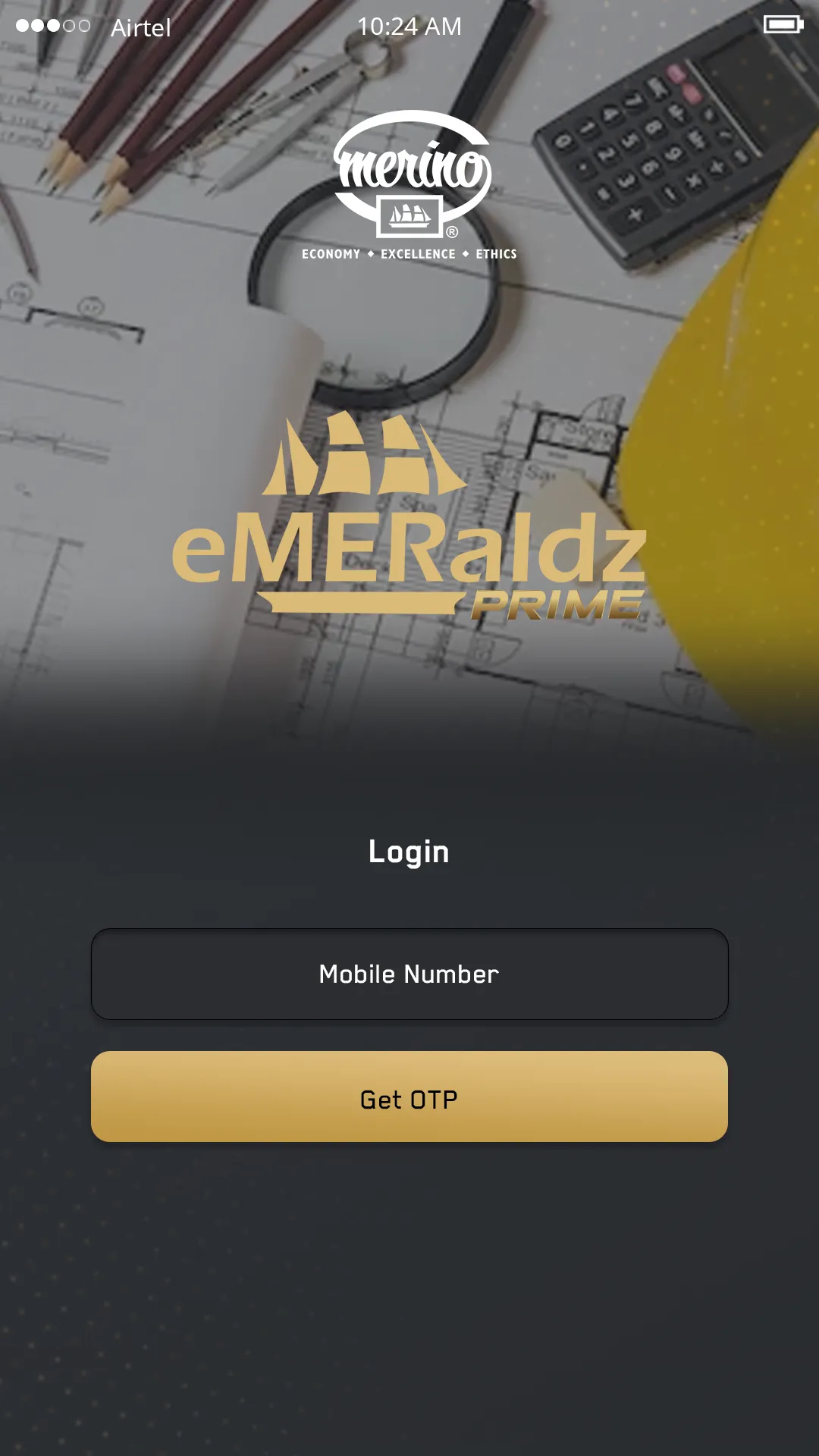Click the clock showing 10:24 AM
The image size is (819, 1456).
pyautogui.click(x=409, y=26)
